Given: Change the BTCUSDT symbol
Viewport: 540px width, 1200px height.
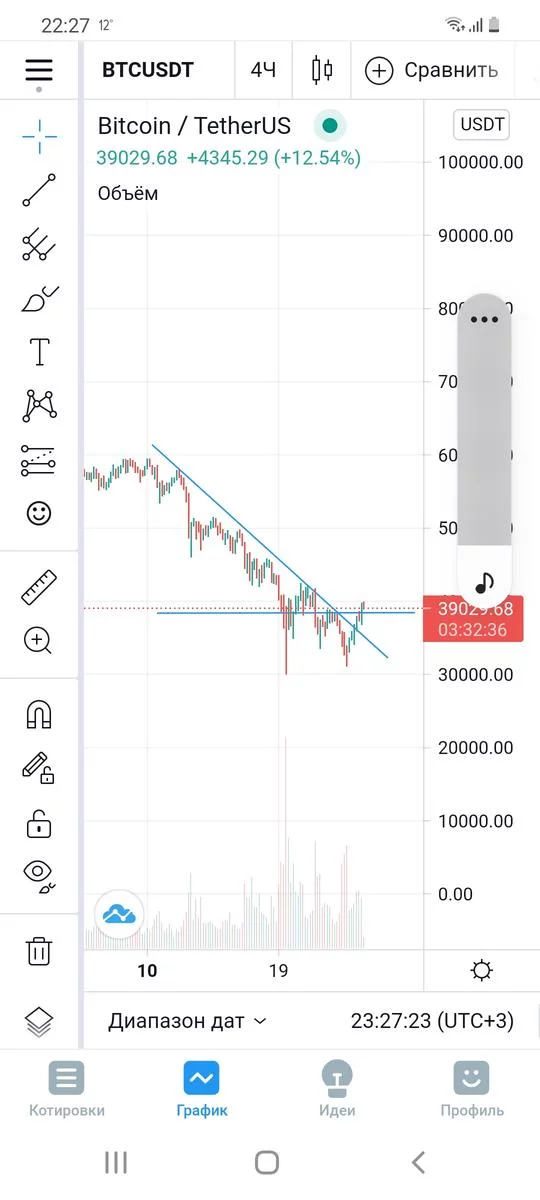Looking at the screenshot, I should click(x=148, y=70).
